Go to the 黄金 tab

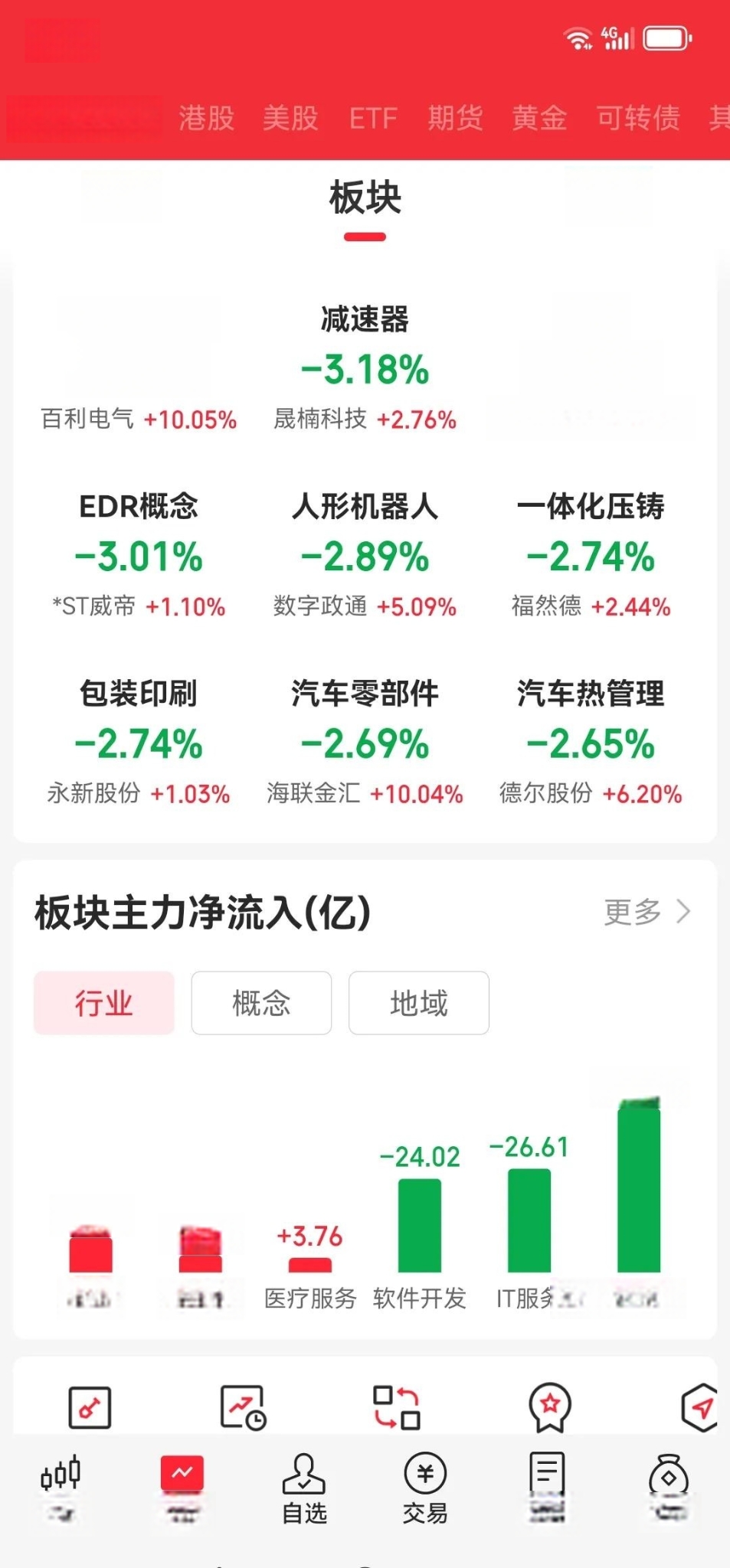[540, 118]
